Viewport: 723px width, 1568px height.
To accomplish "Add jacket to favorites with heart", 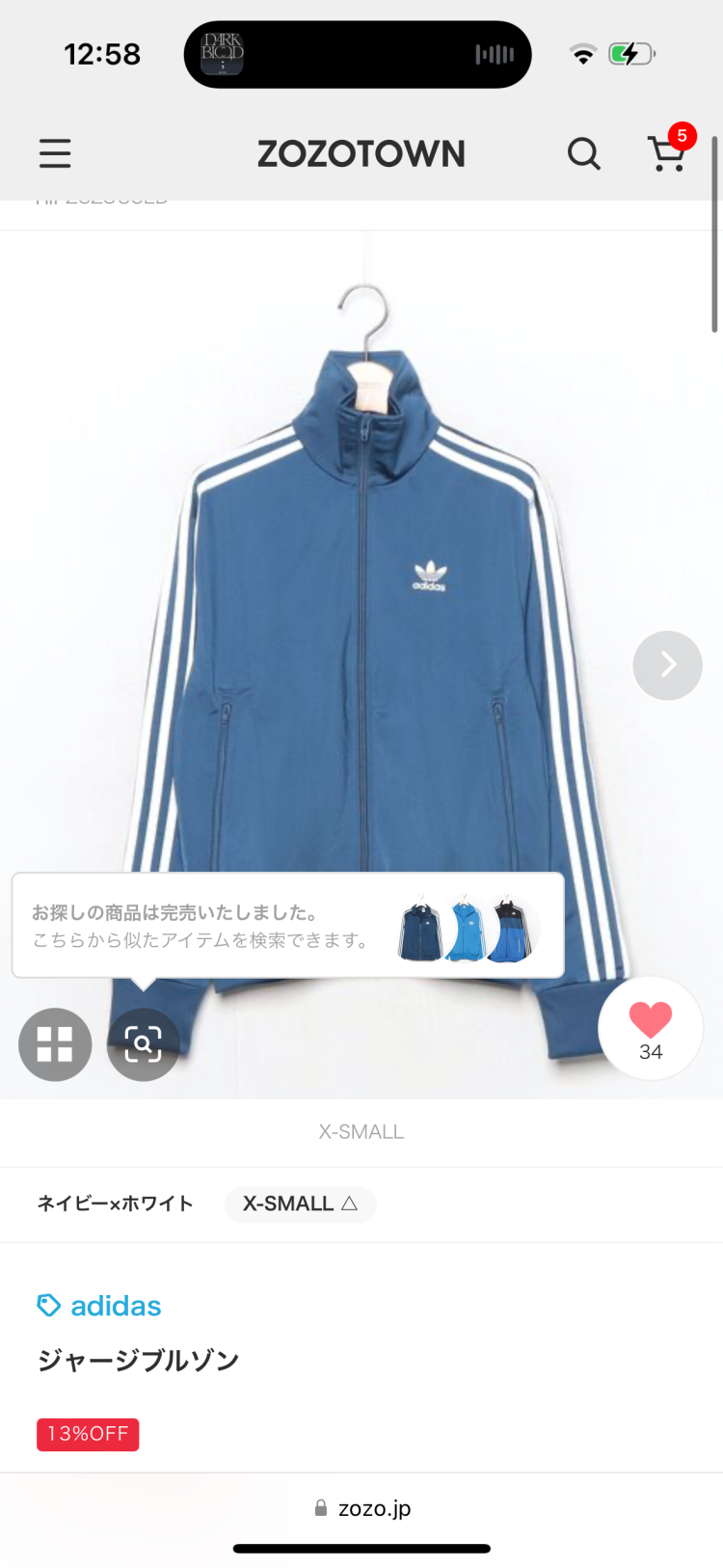I will point(651,1028).
